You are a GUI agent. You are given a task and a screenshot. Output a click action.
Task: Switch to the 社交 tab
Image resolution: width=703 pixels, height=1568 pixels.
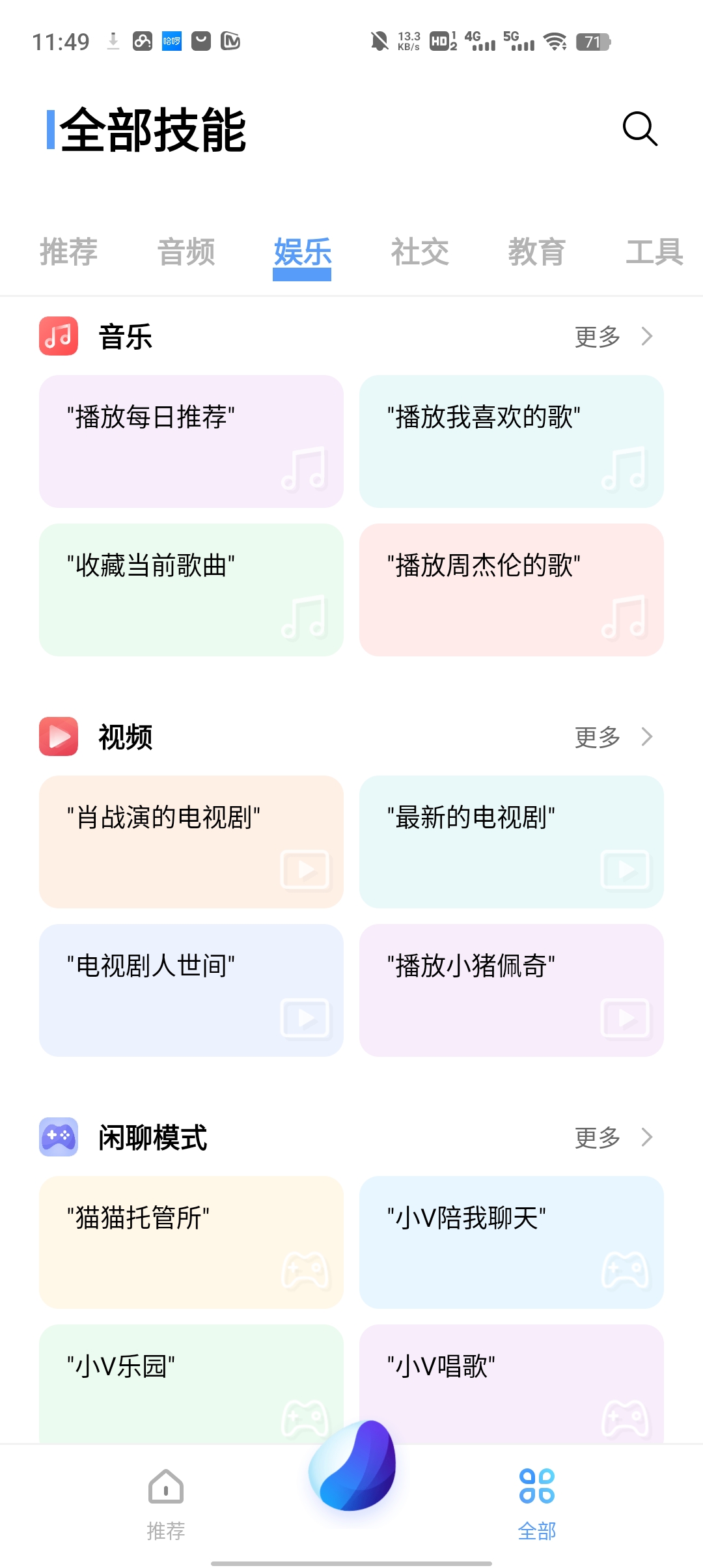coord(420,253)
